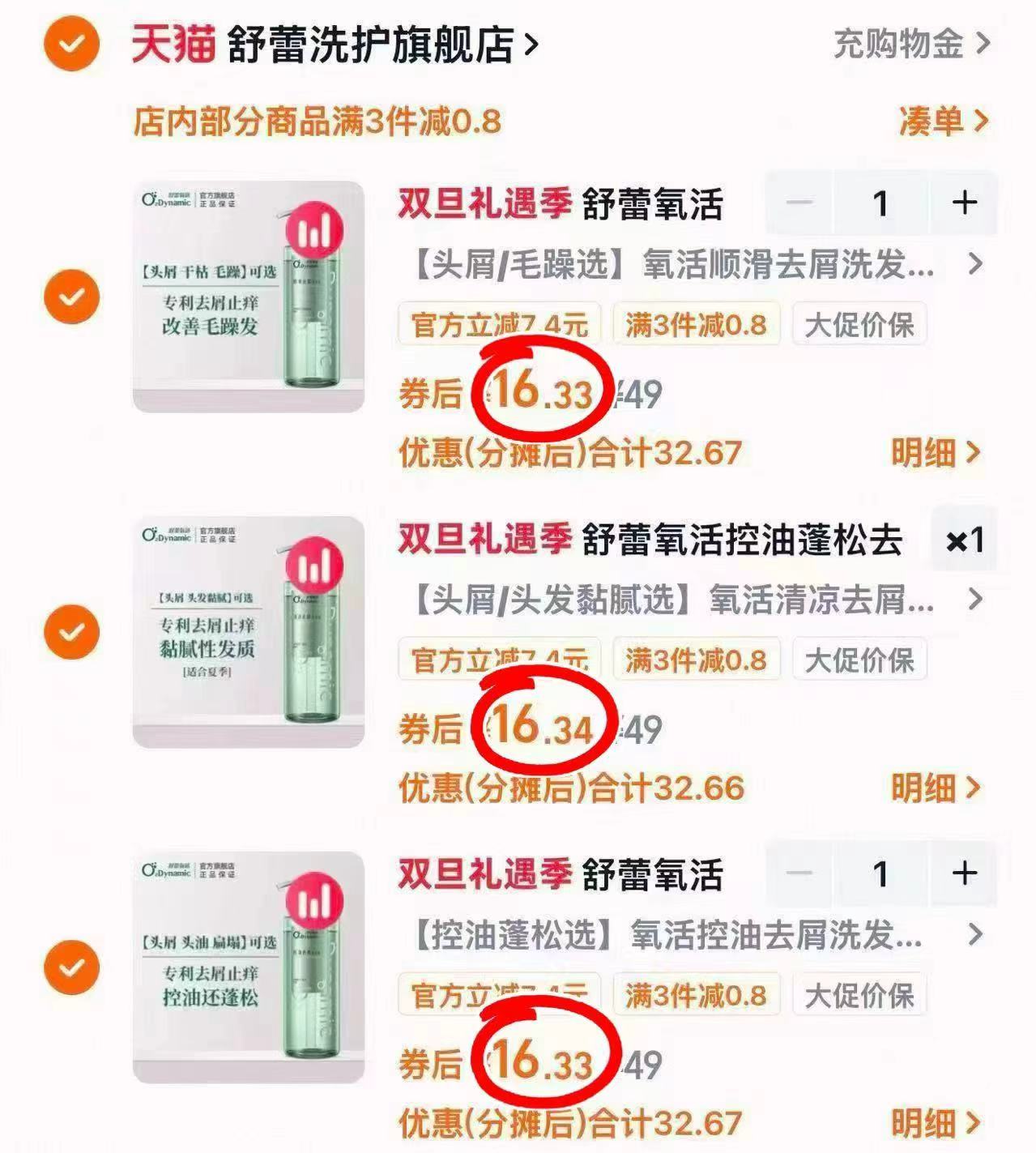Decrease quantity of the 控油蓬松选 shampoo
The height and width of the screenshot is (1153, 1036).
click(799, 873)
